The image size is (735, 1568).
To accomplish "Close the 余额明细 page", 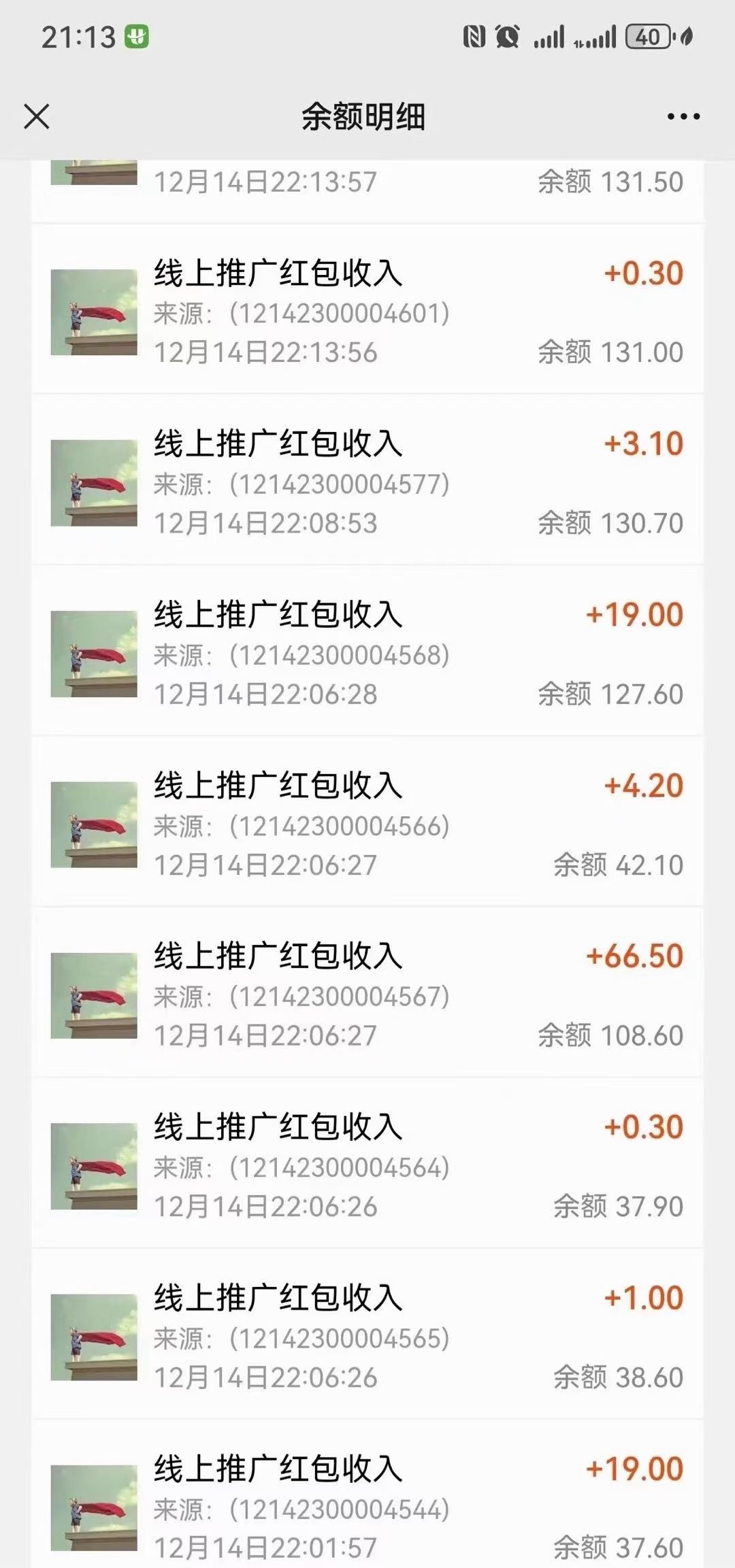I will click(37, 116).
